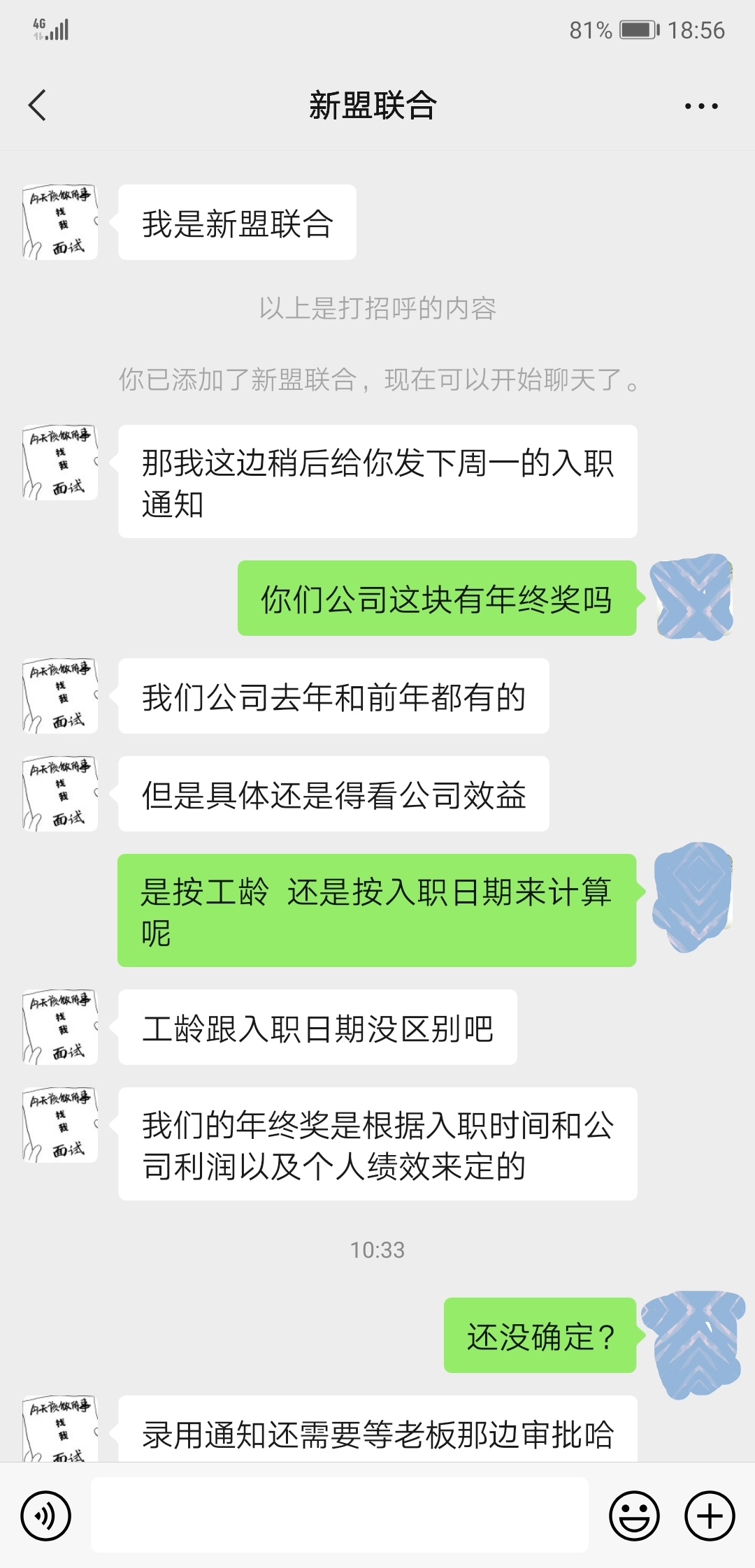Switch to voice message input
Viewport: 755px width, 1568px height.
46,1516
